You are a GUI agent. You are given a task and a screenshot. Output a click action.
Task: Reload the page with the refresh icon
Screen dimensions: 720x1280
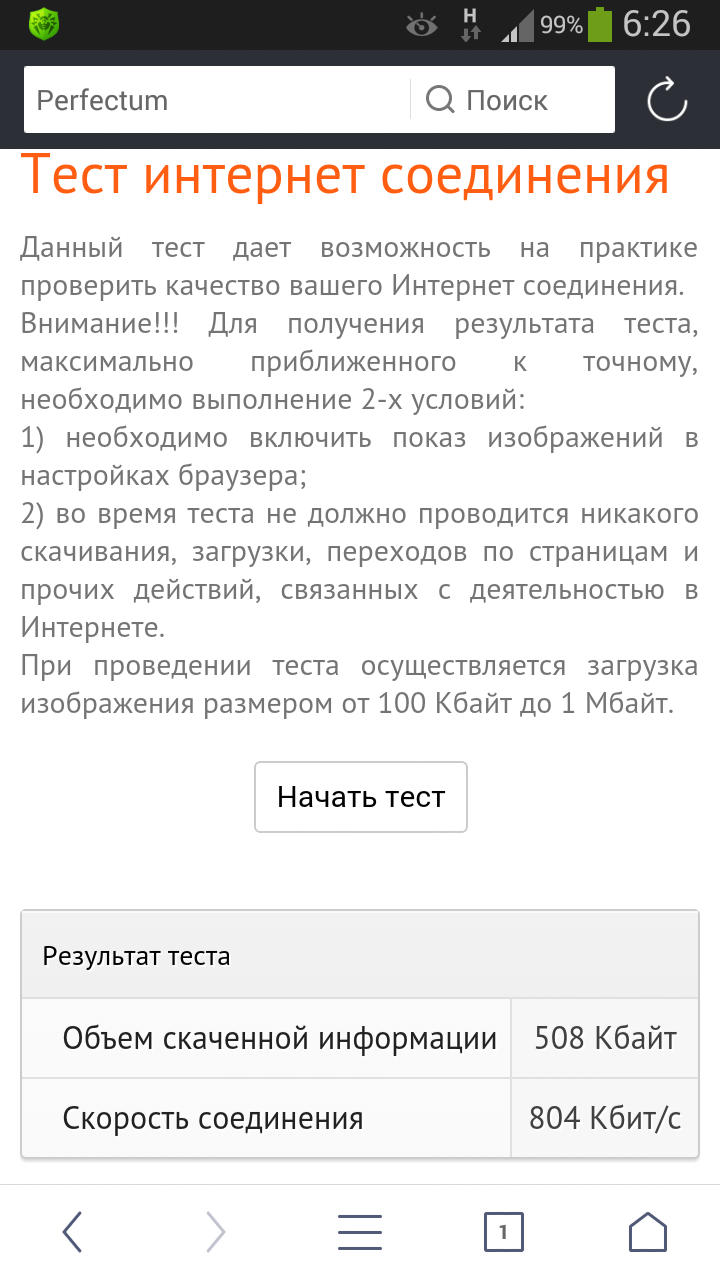[667, 100]
